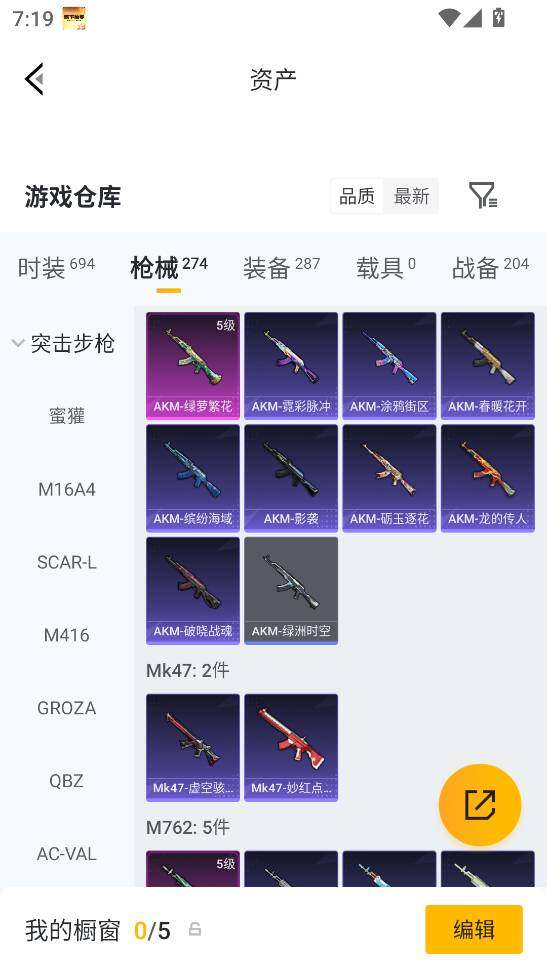Open the AKM-绿洲时空 skin tile

[x=291, y=591]
